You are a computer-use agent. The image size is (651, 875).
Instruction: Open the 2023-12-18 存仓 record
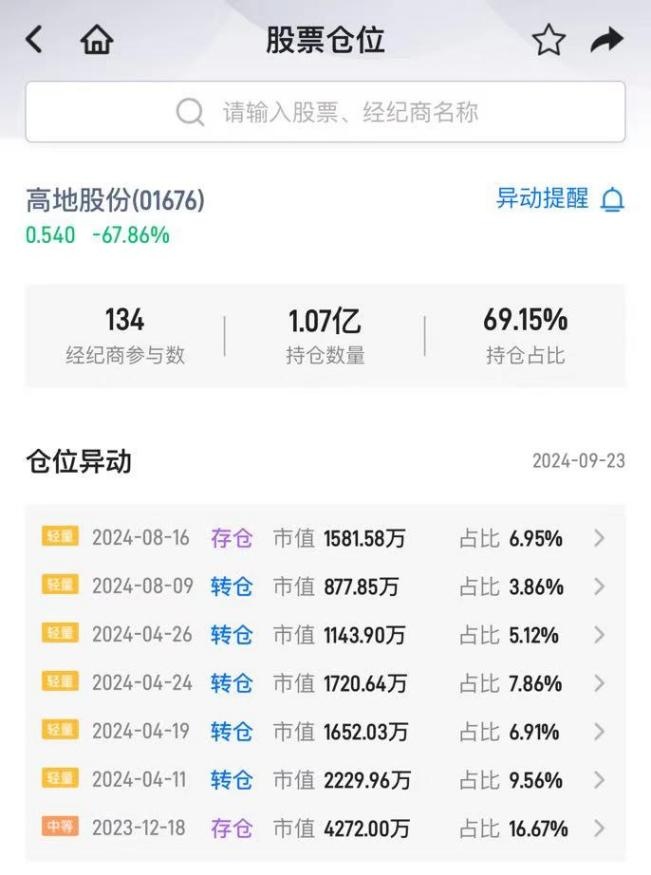[325, 829]
